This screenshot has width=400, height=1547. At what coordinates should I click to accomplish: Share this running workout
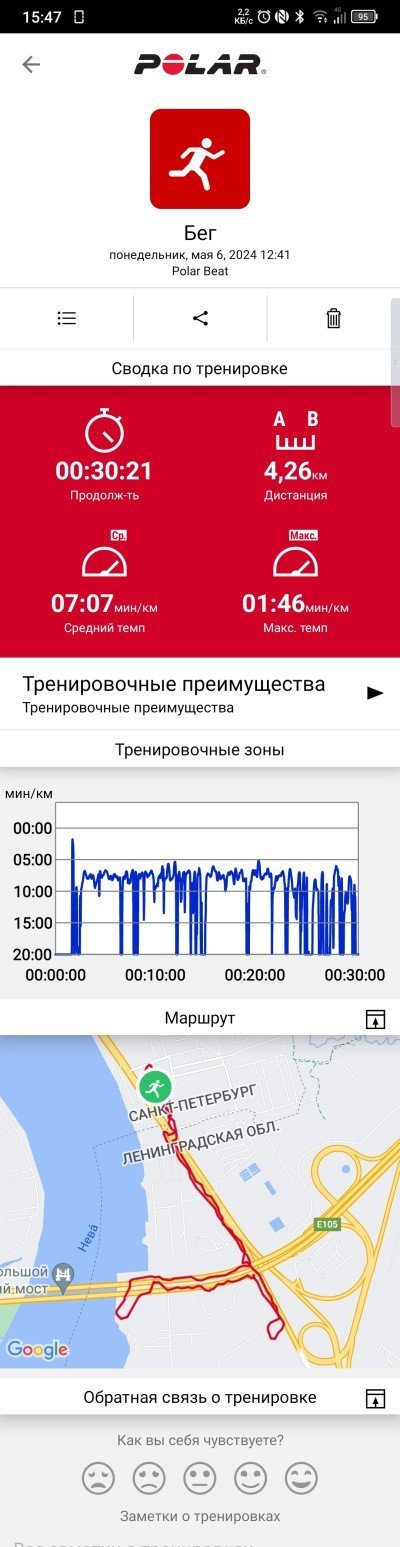pos(200,319)
